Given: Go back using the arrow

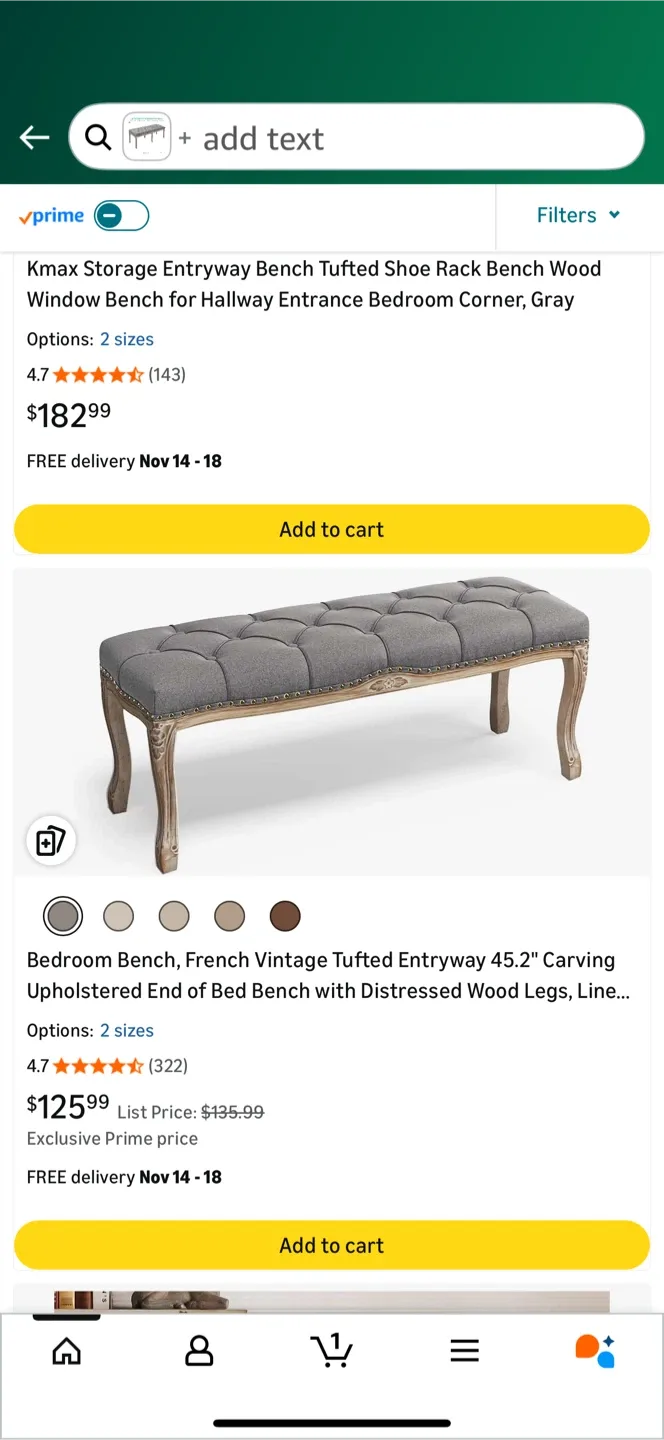Looking at the screenshot, I should pos(35,138).
